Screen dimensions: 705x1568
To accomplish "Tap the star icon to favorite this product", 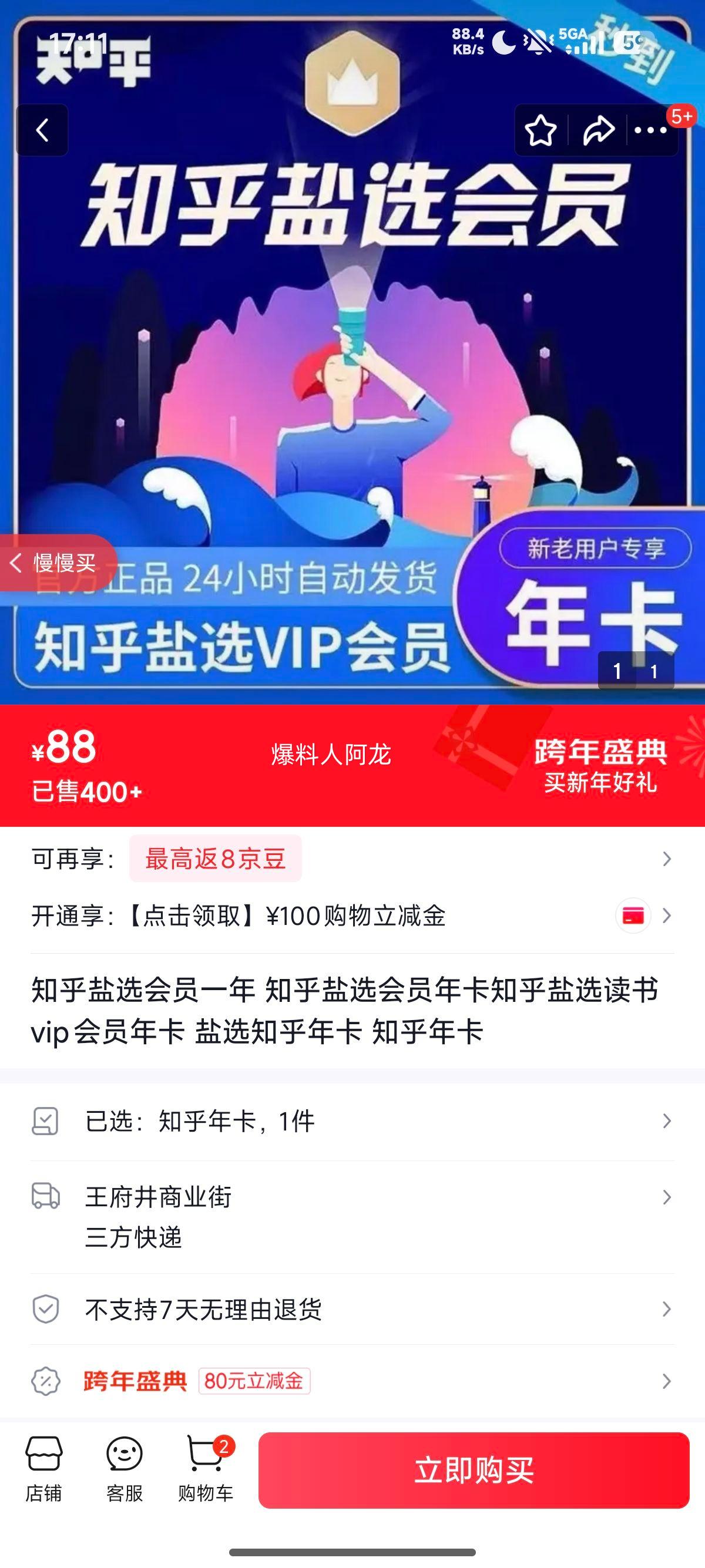I will tap(540, 129).
